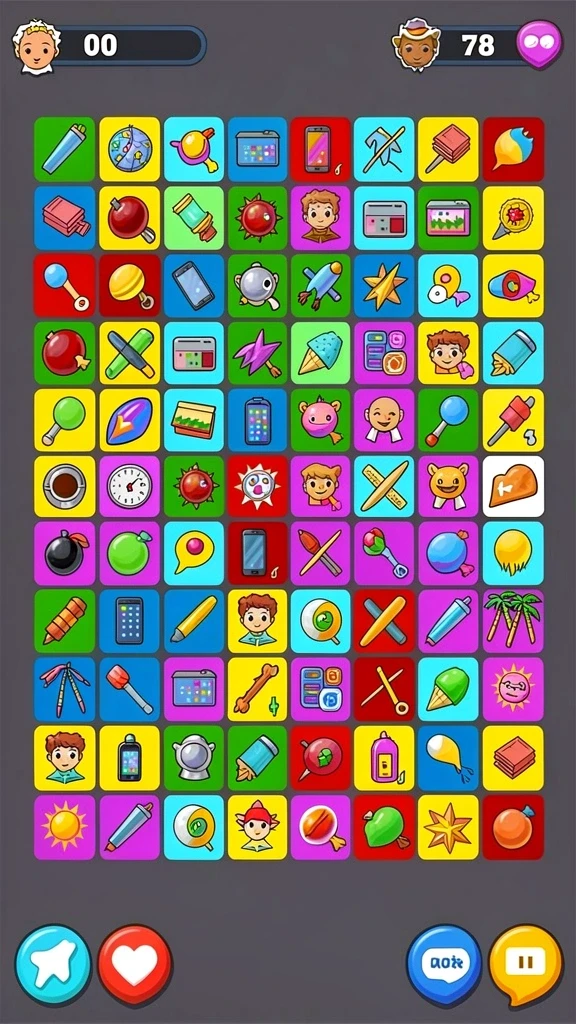576x1024 pixels.
Task: Tap the green apple tile on purple
Action: pyautogui.click(x=129, y=553)
